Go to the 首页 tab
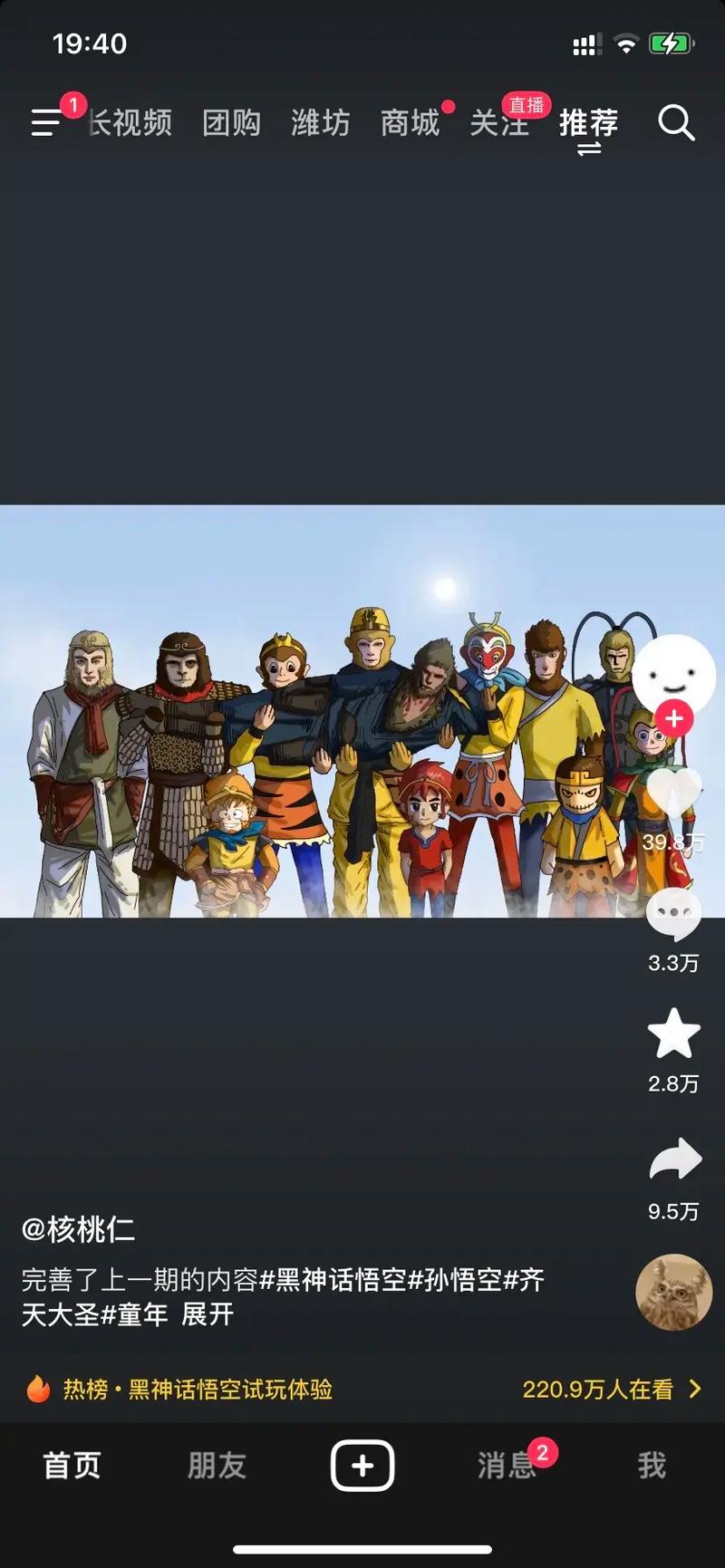Image resolution: width=725 pixels, height=1568 pixels. click(72, 1465)
